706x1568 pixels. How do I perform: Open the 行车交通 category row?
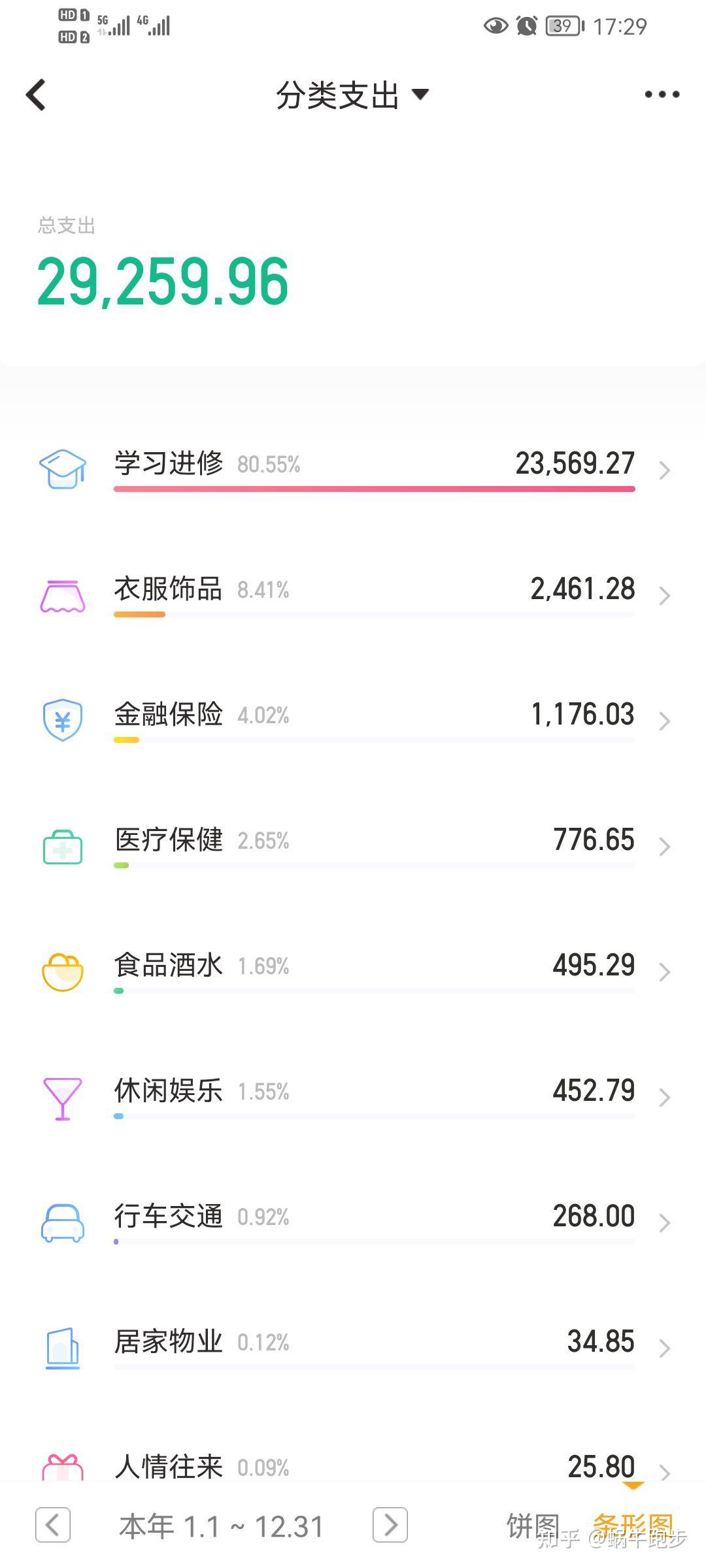pyautogui.click(x=353, y=1222)
